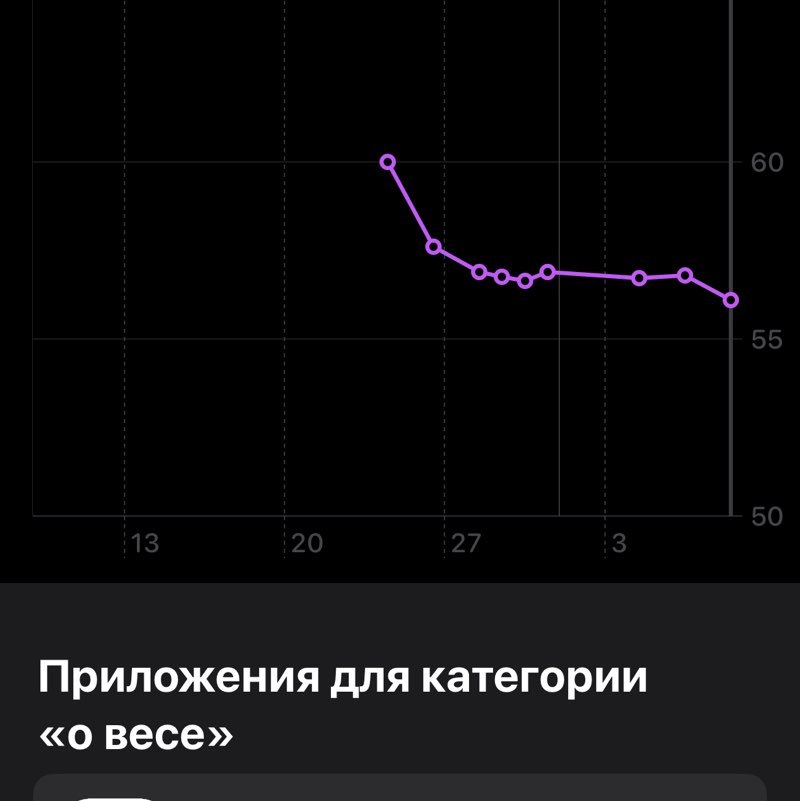Tap the small bump data point mid-chart

[x=547, y=270]
